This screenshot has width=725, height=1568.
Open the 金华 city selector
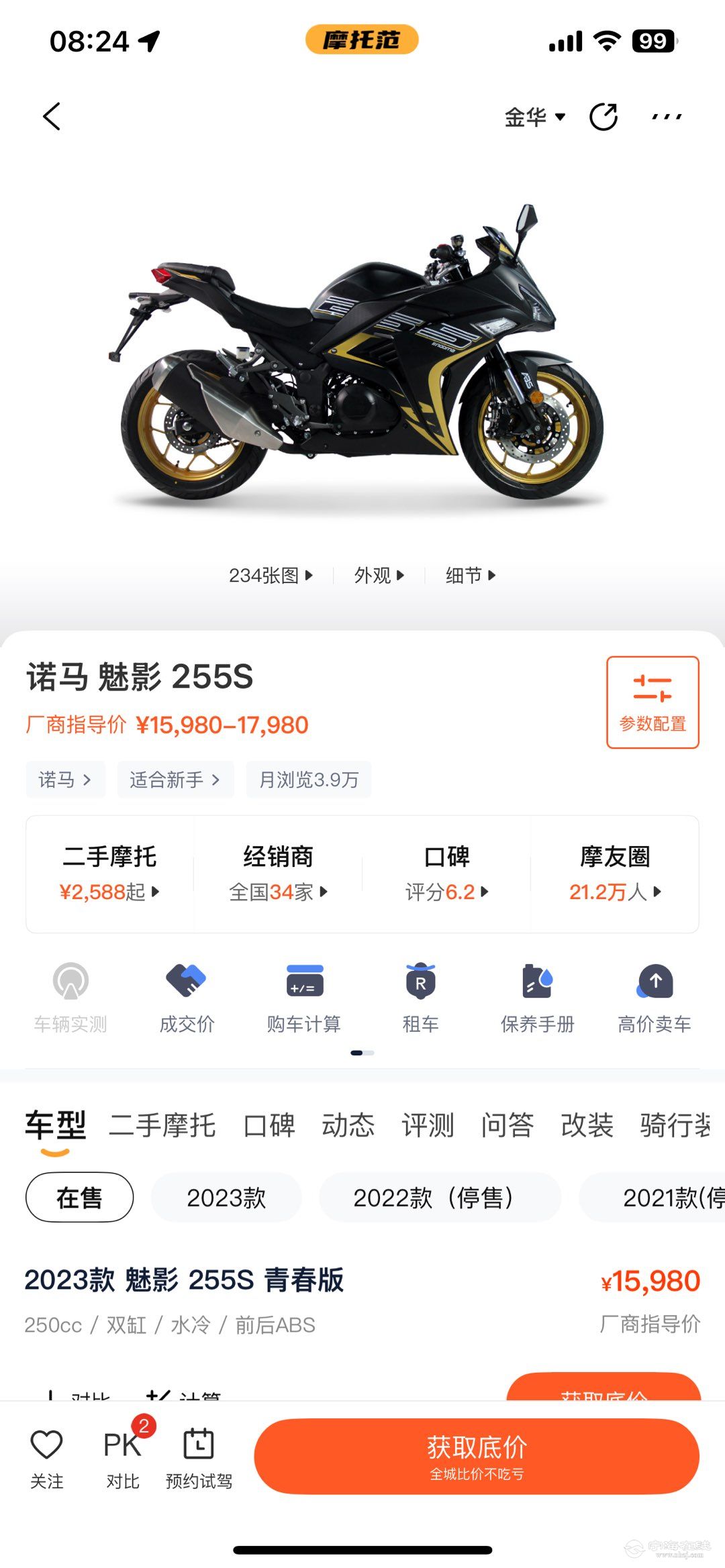[x=534, y=117]
